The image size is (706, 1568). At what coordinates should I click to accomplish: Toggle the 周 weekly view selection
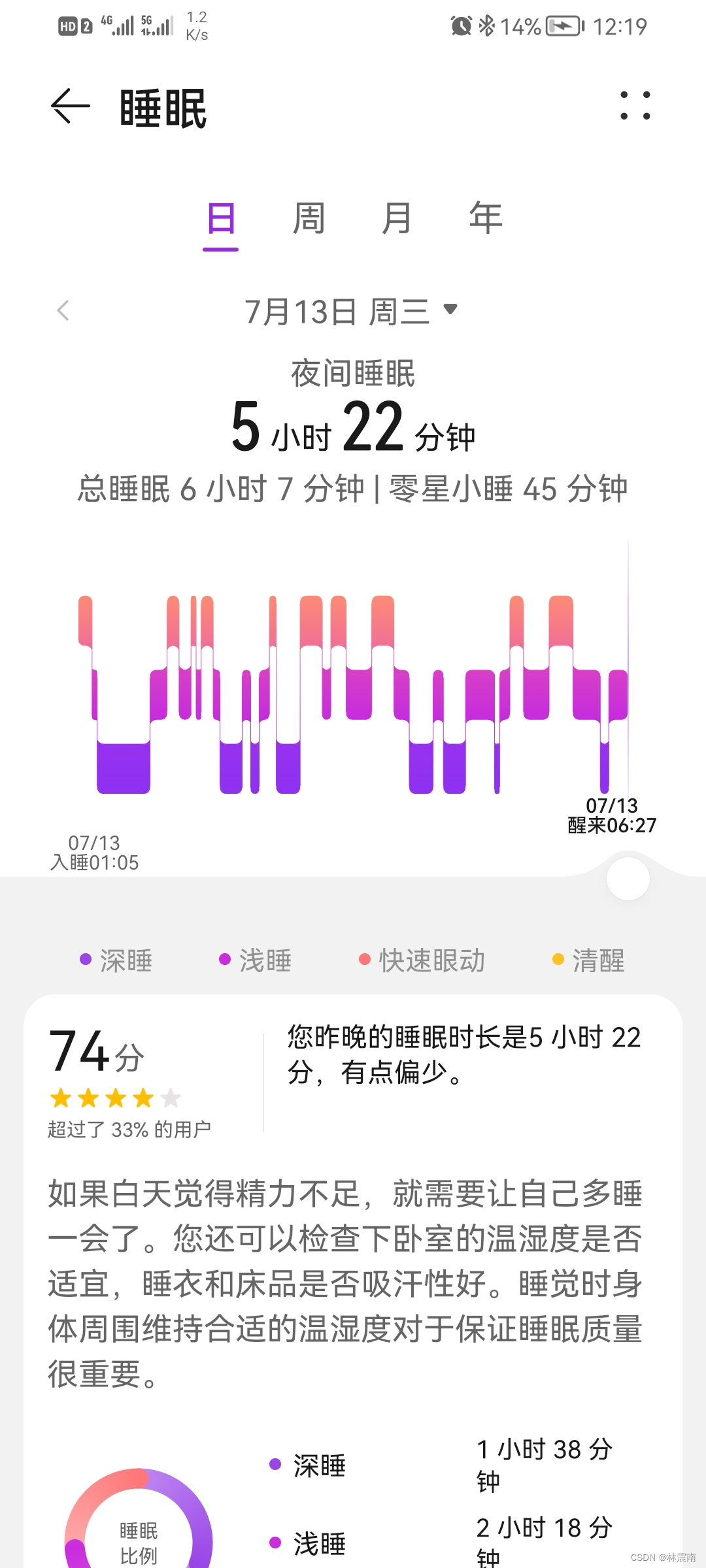(x=309, y=219)
